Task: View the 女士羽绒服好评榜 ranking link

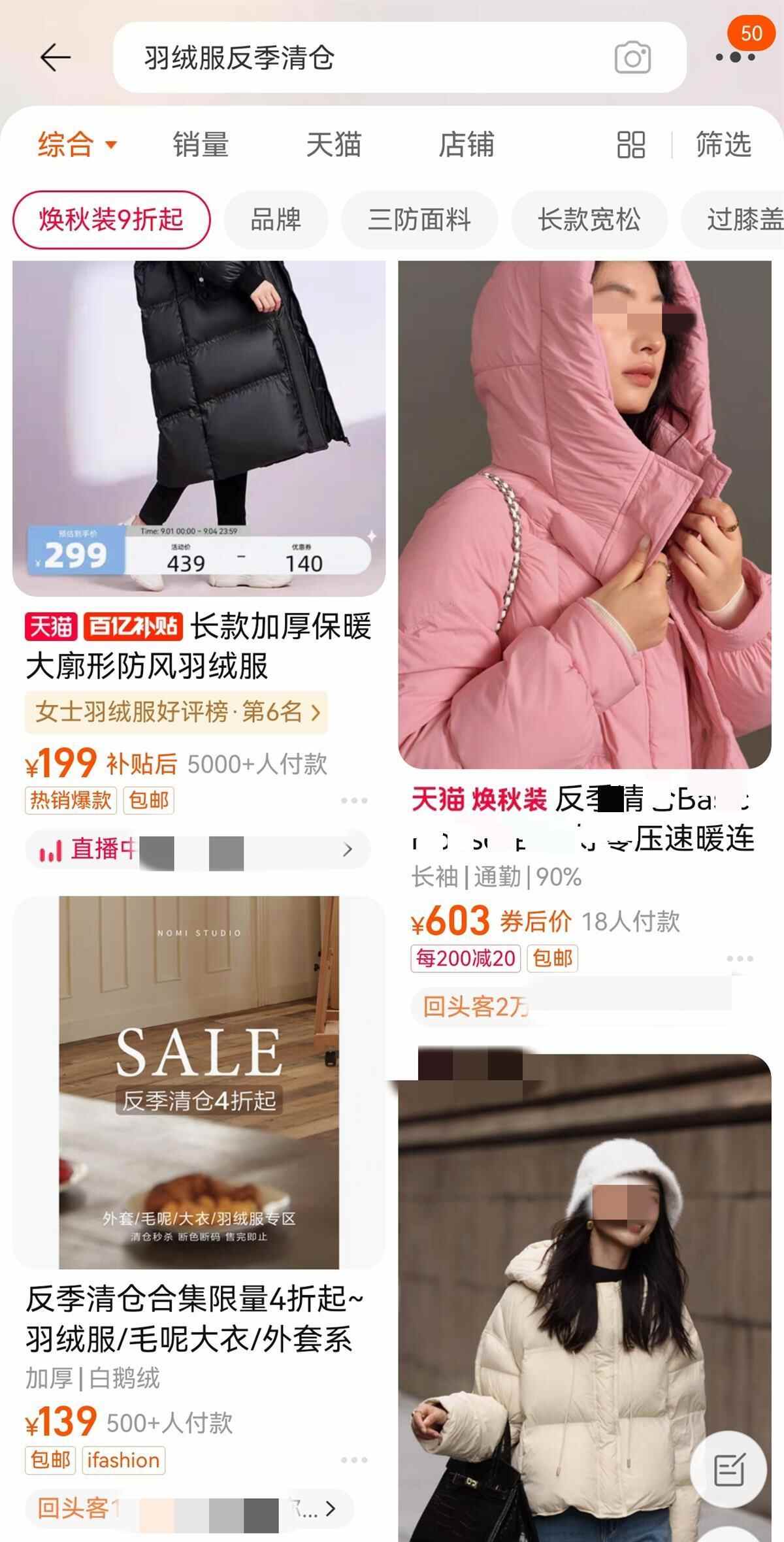Action: [176, 712]
